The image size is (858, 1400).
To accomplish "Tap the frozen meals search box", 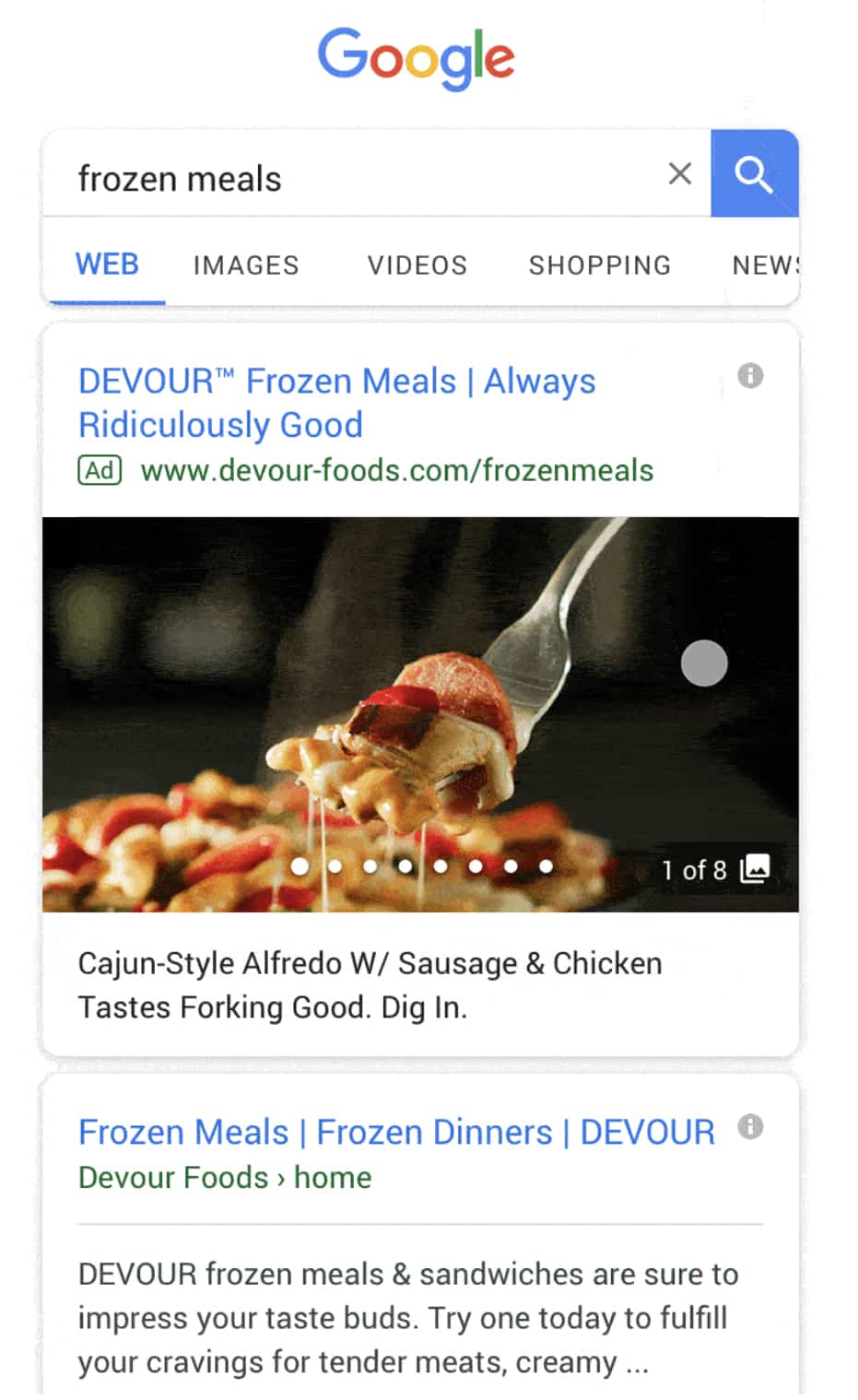I will tap(350, 177).
